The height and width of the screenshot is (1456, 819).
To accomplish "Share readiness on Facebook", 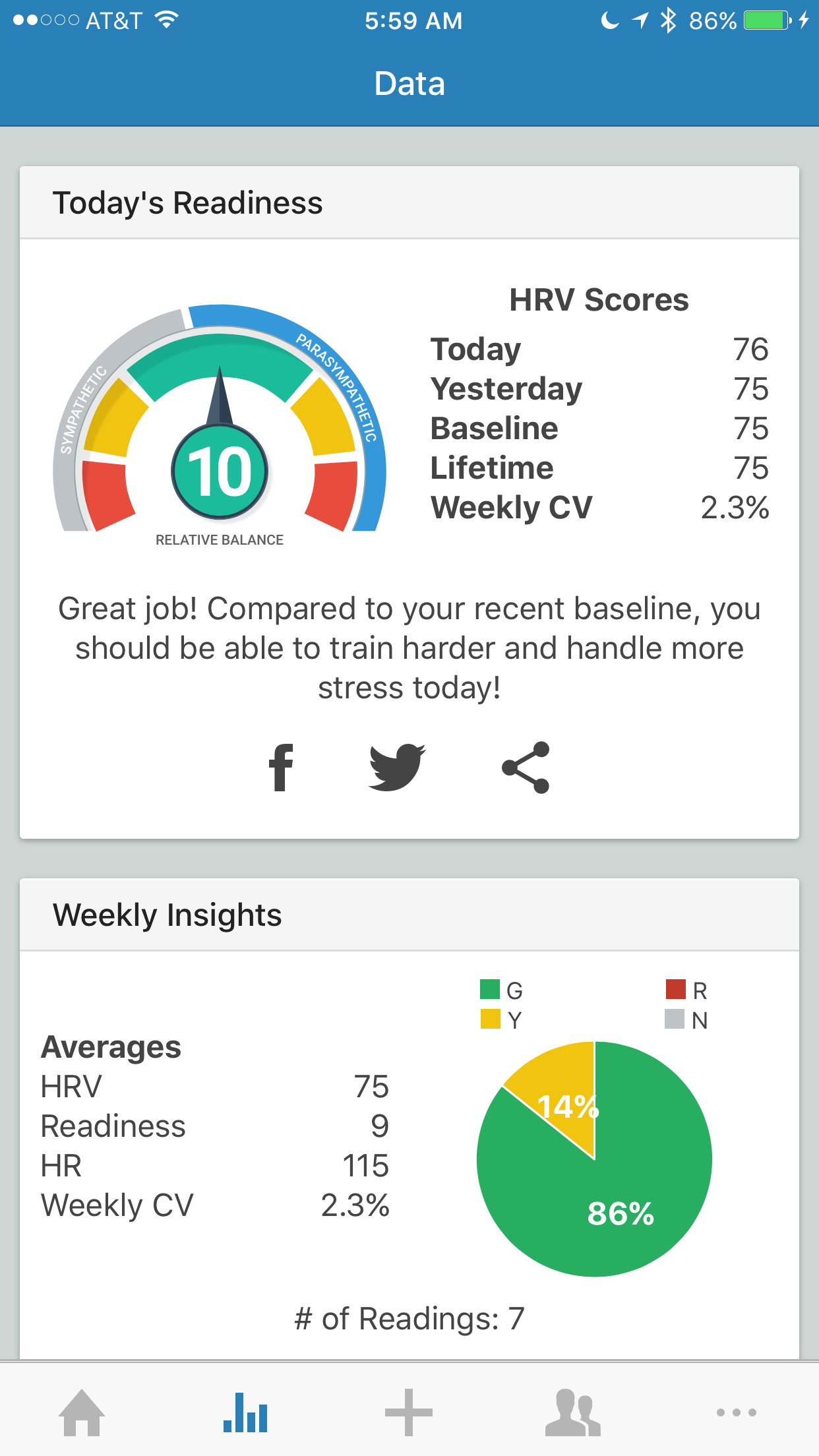I will pyautogui.click(x=281, y=767).
